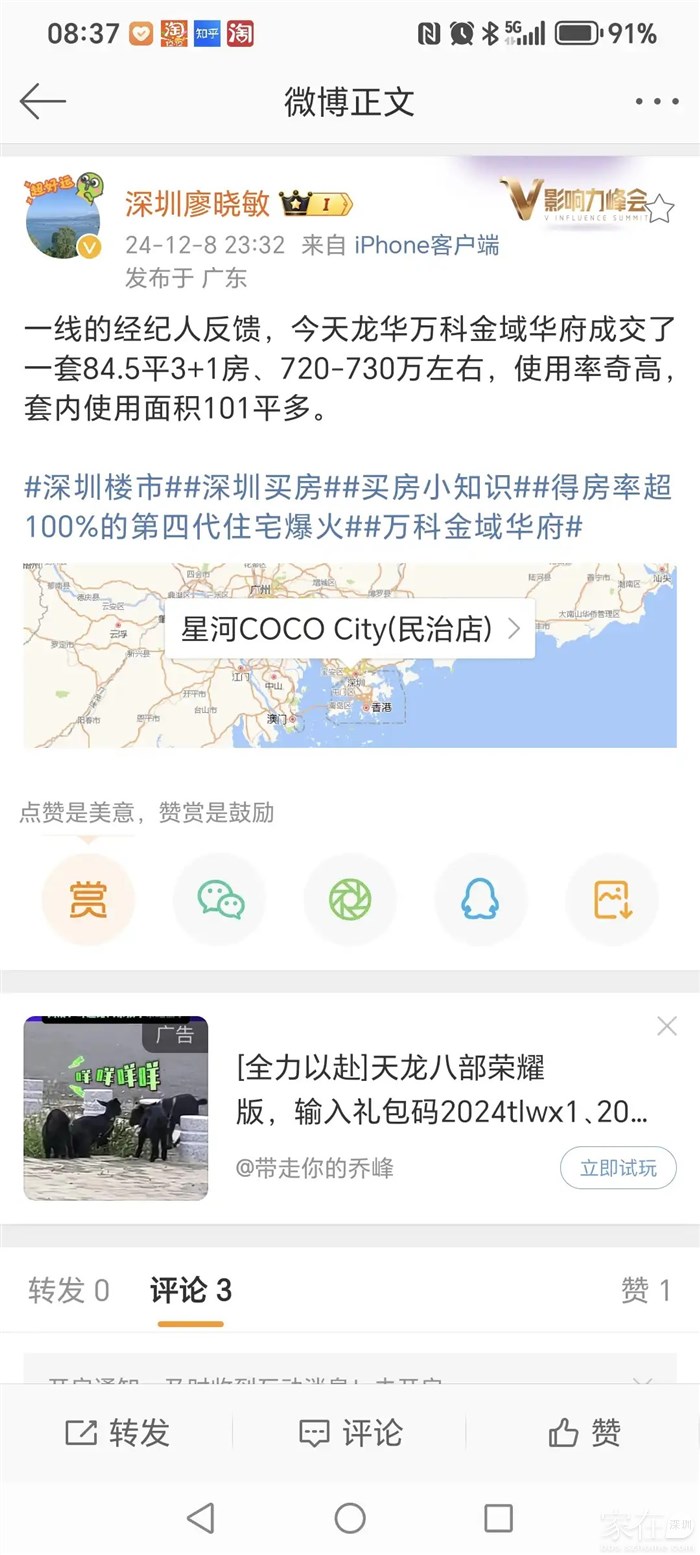Tap the system home button
Image resolution: width=700 pixels, height=1555 pixels.
[350, 1518]
